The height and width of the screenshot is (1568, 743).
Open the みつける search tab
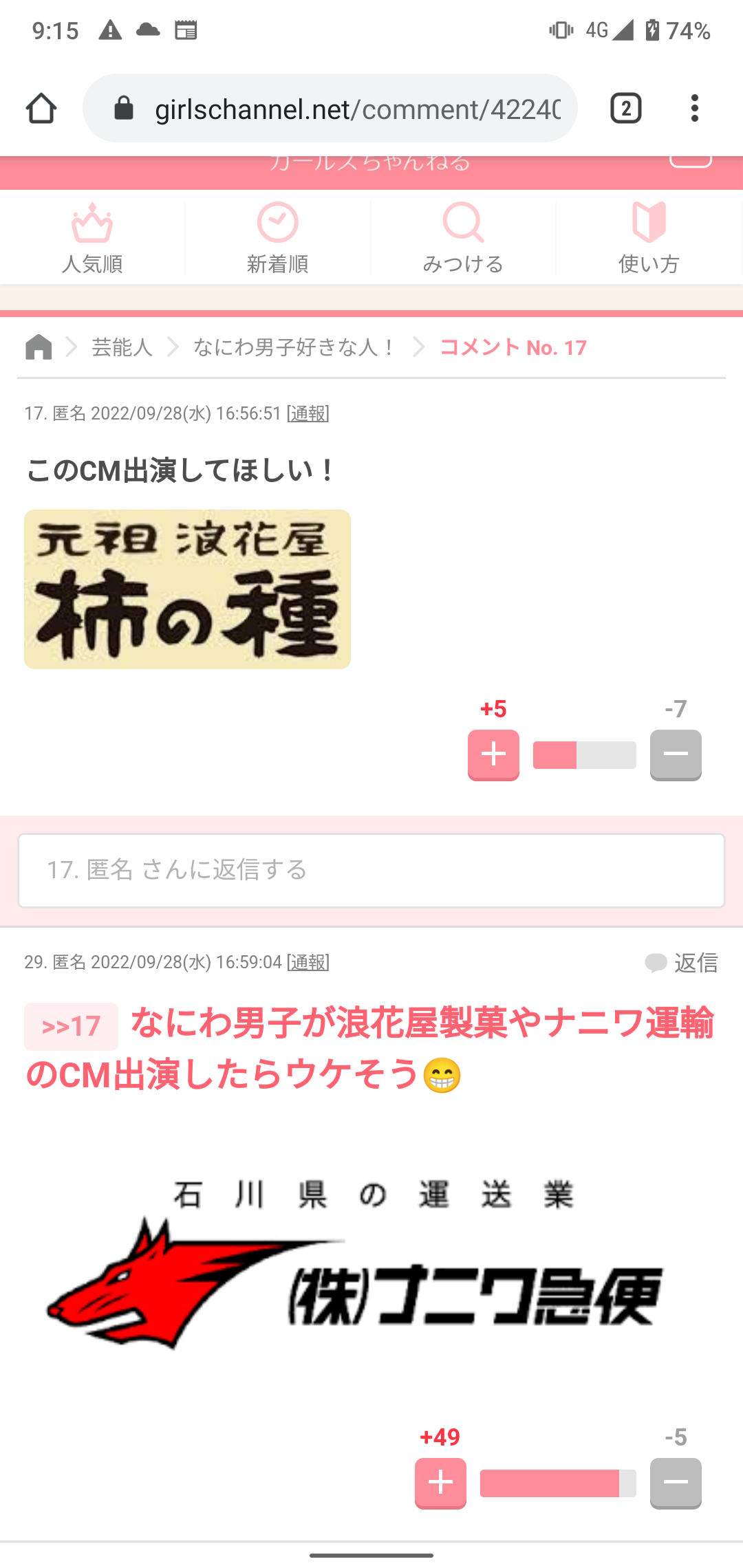pos(463,238)
